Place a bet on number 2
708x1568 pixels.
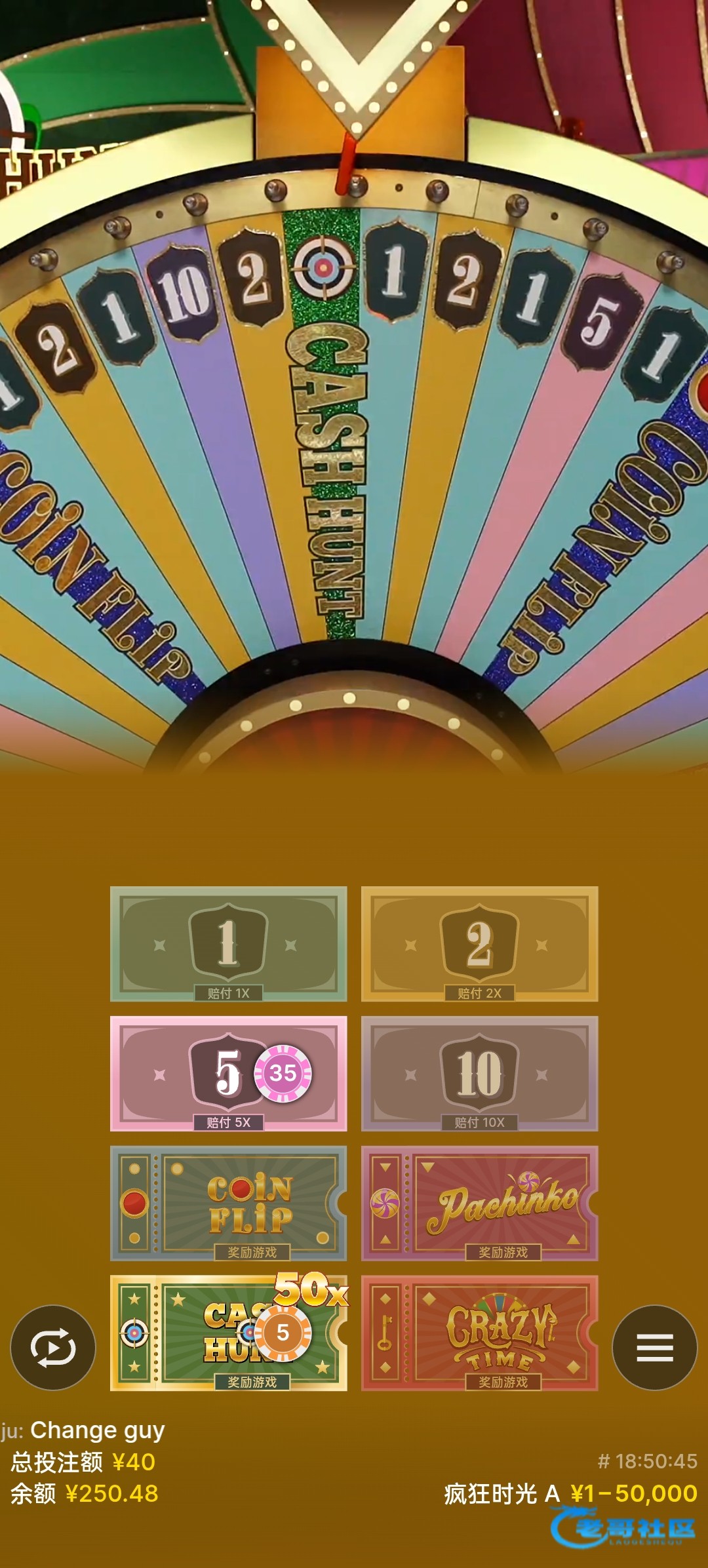click(x=479, y=943)
